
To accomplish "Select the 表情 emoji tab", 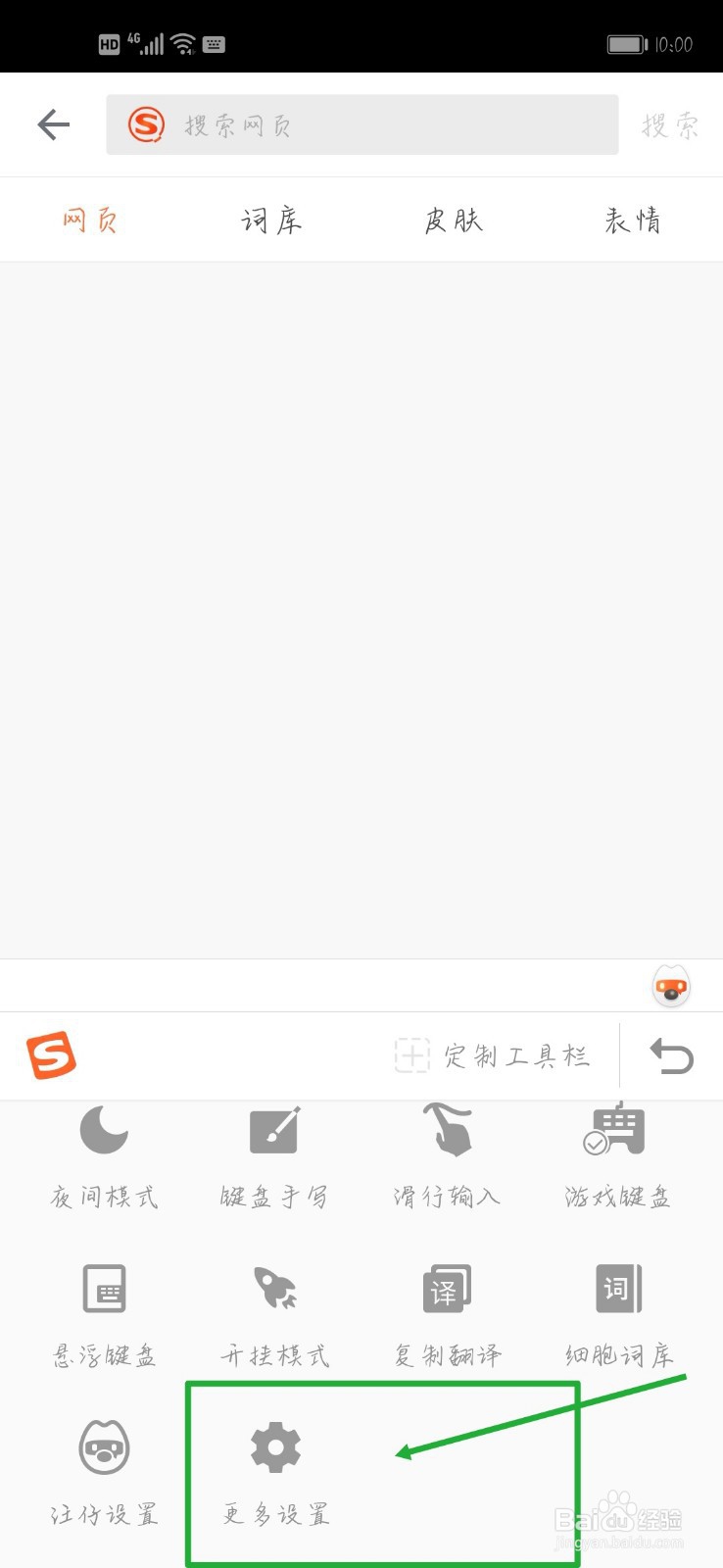I will click(633, 220).
